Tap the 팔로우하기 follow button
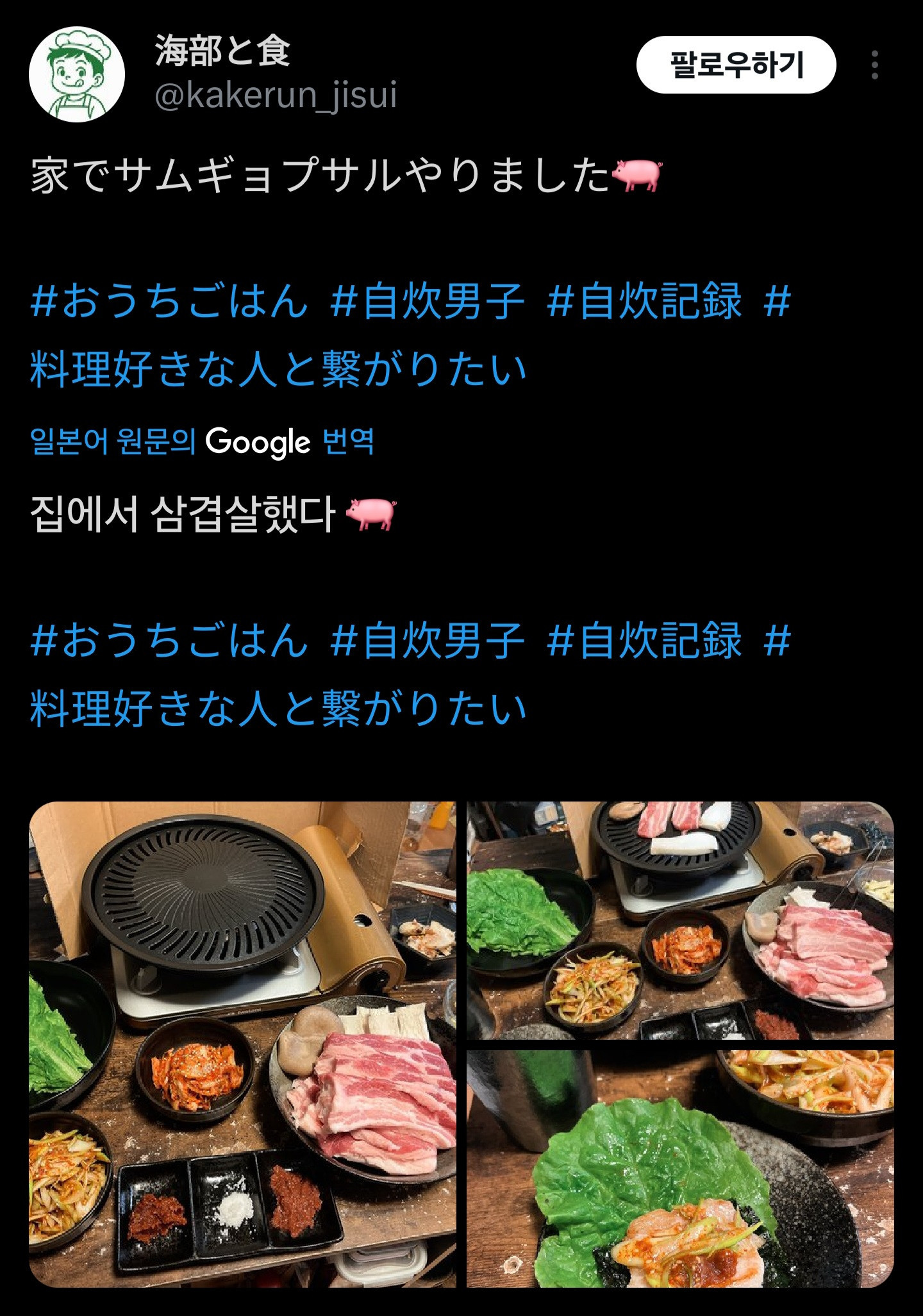The image size is (923, 1316). (736, 65)
